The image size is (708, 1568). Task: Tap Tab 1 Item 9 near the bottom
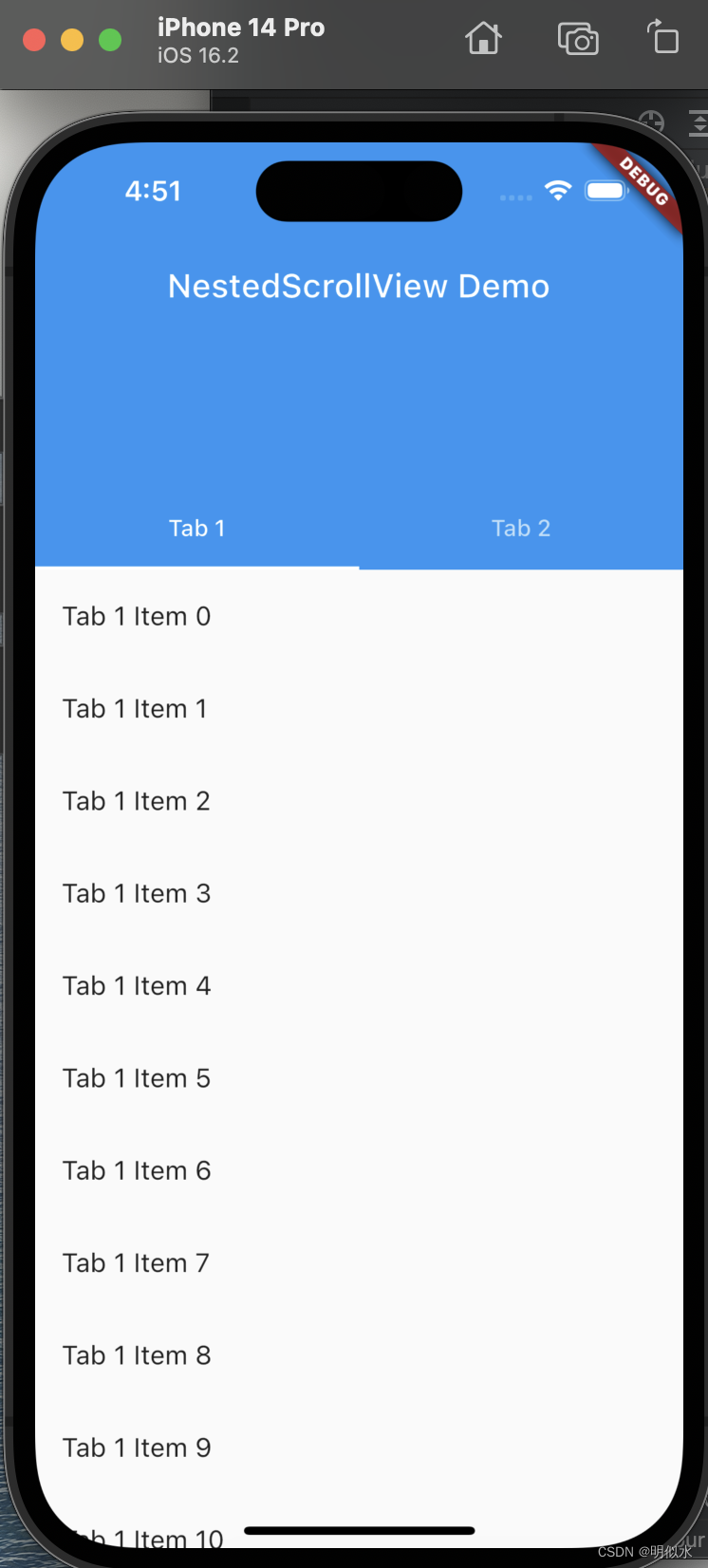click(x=136, y=1447)
